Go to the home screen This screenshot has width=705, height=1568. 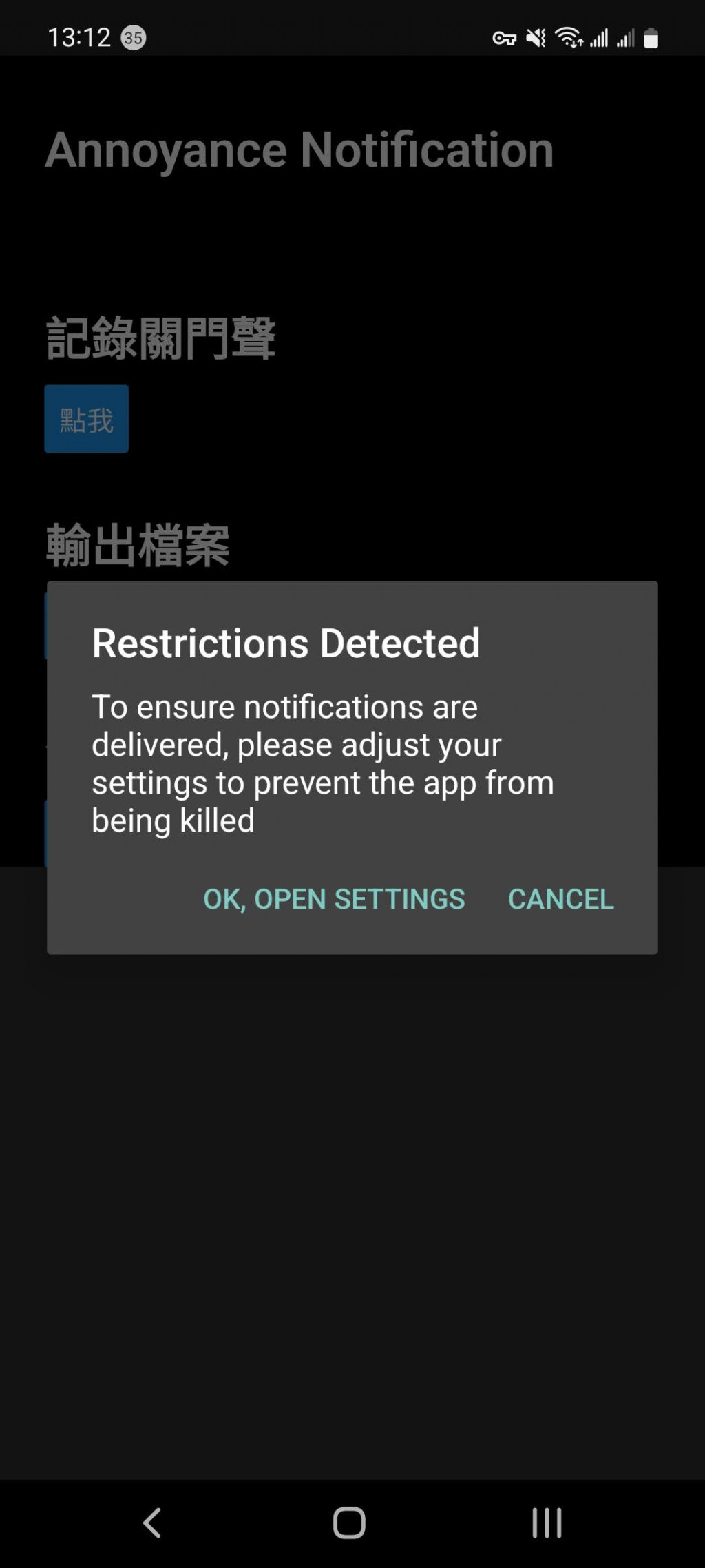pyautogui.click(x=349, y=1523)
